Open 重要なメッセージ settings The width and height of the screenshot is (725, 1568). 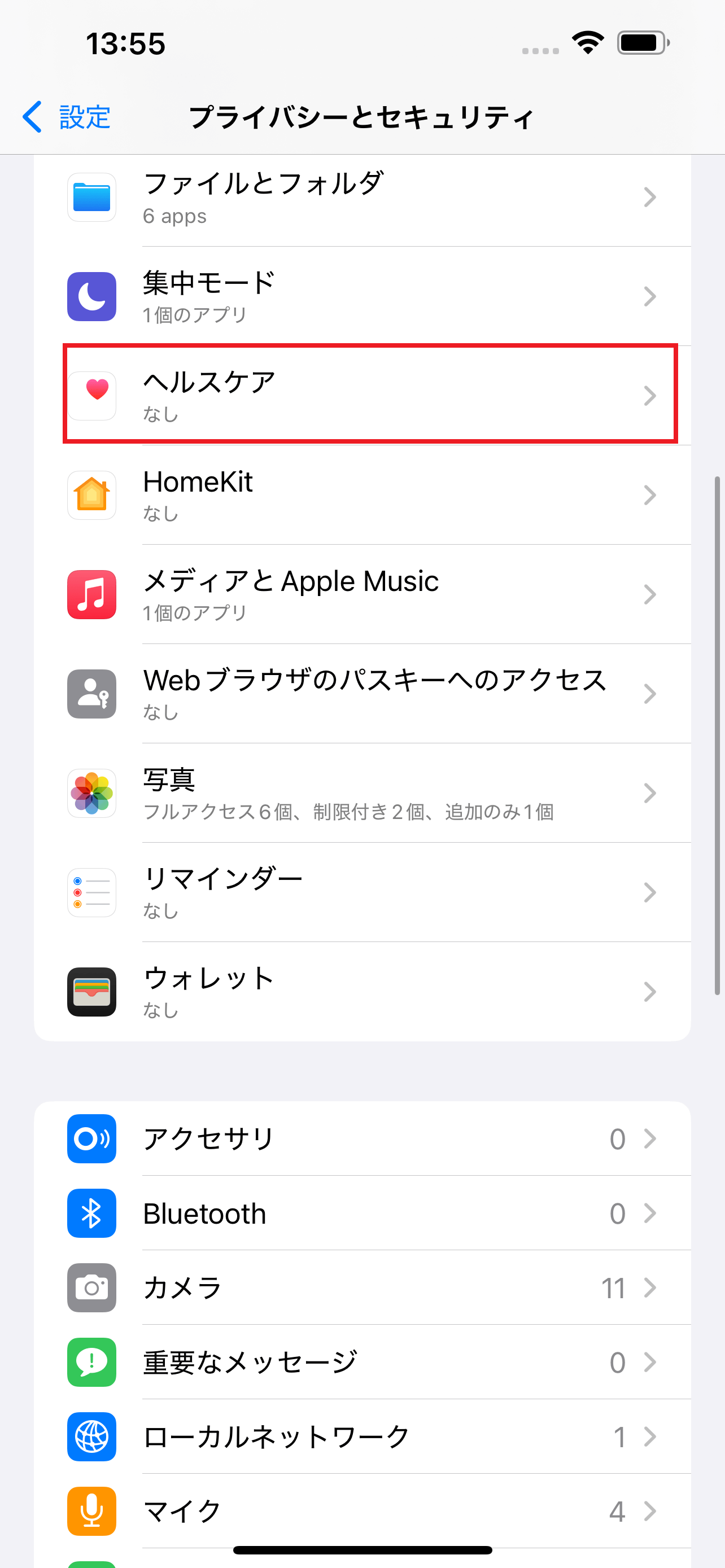pyautogui.click(x=361, y=1361)
